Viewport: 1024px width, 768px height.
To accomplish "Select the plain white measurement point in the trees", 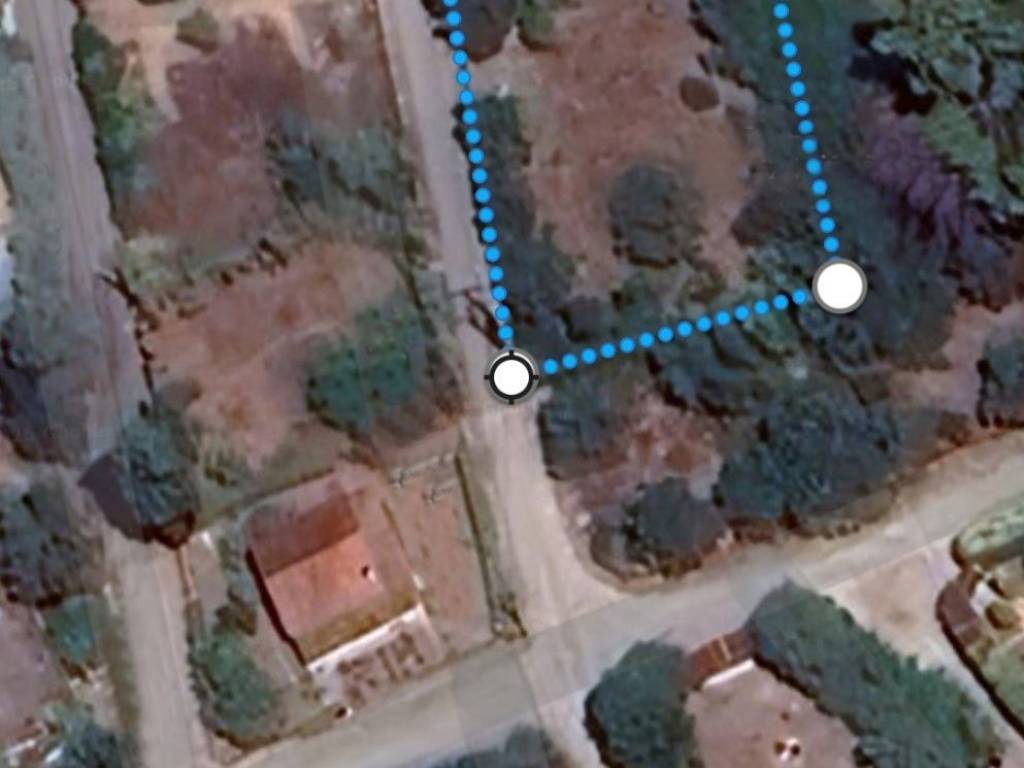I will [x=839, y=286].
